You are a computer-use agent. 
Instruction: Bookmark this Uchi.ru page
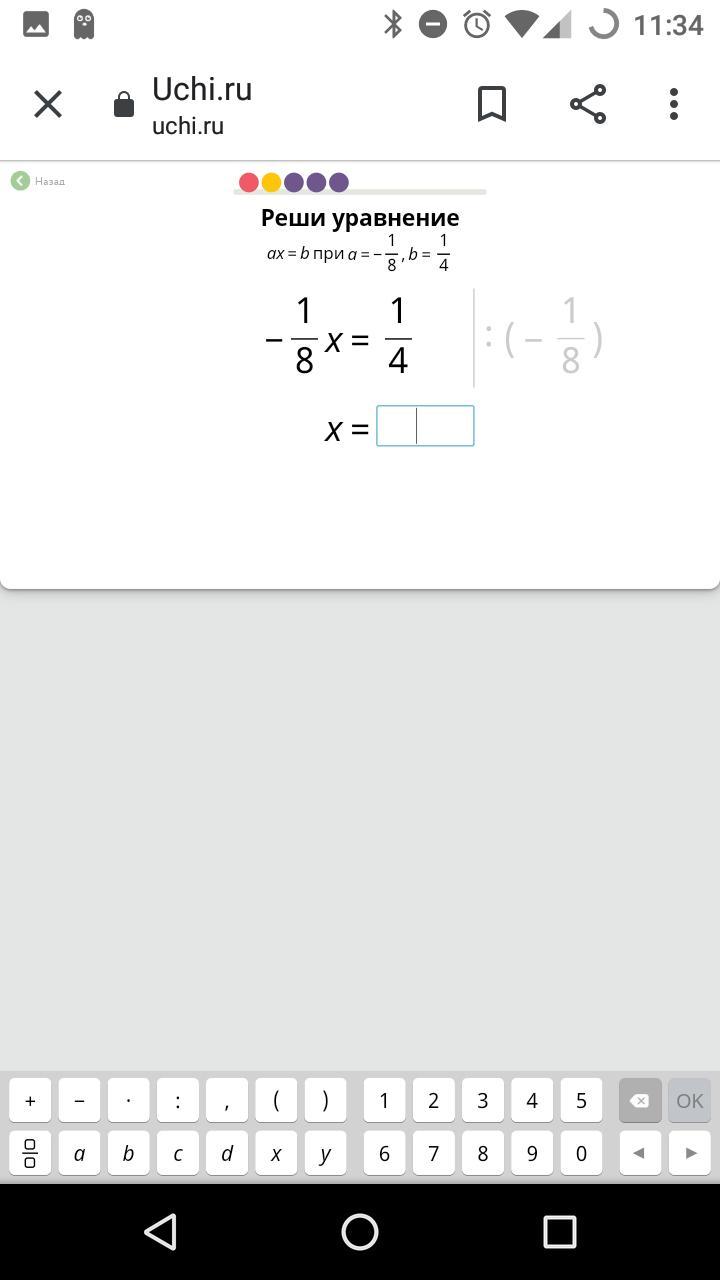(x=491, y=104)
